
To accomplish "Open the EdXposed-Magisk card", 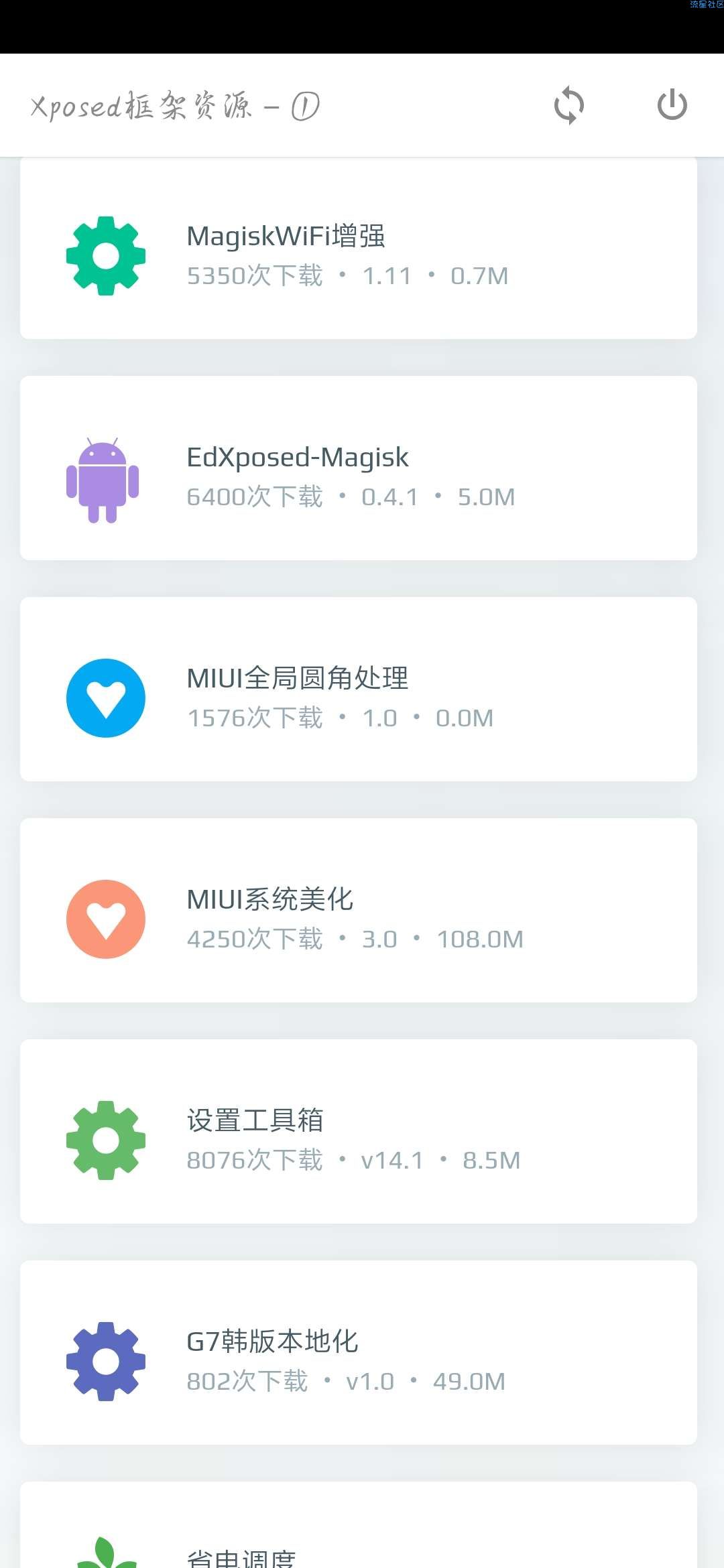I will [359, 468].
